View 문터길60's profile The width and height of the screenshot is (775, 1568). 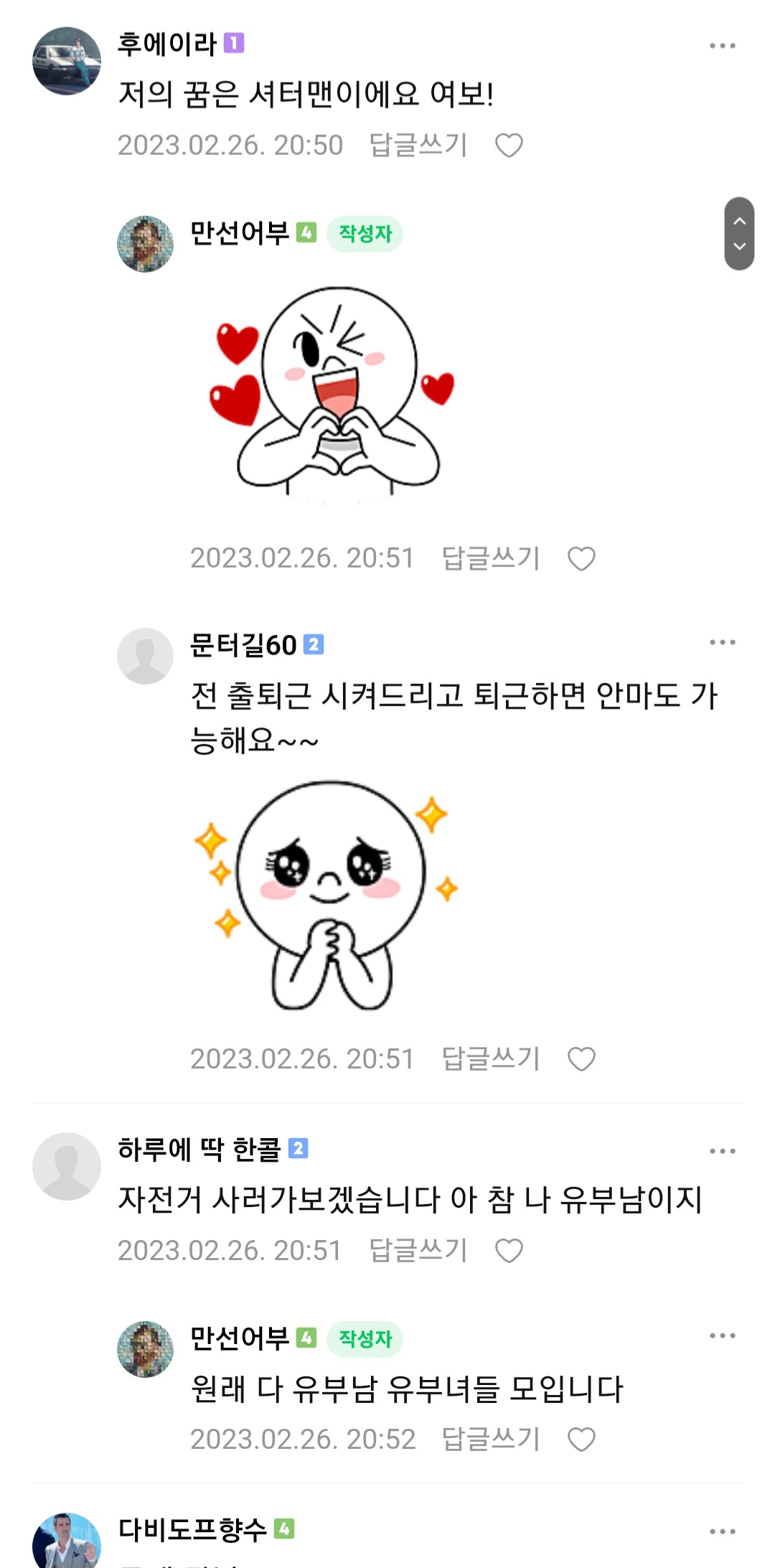145,656
